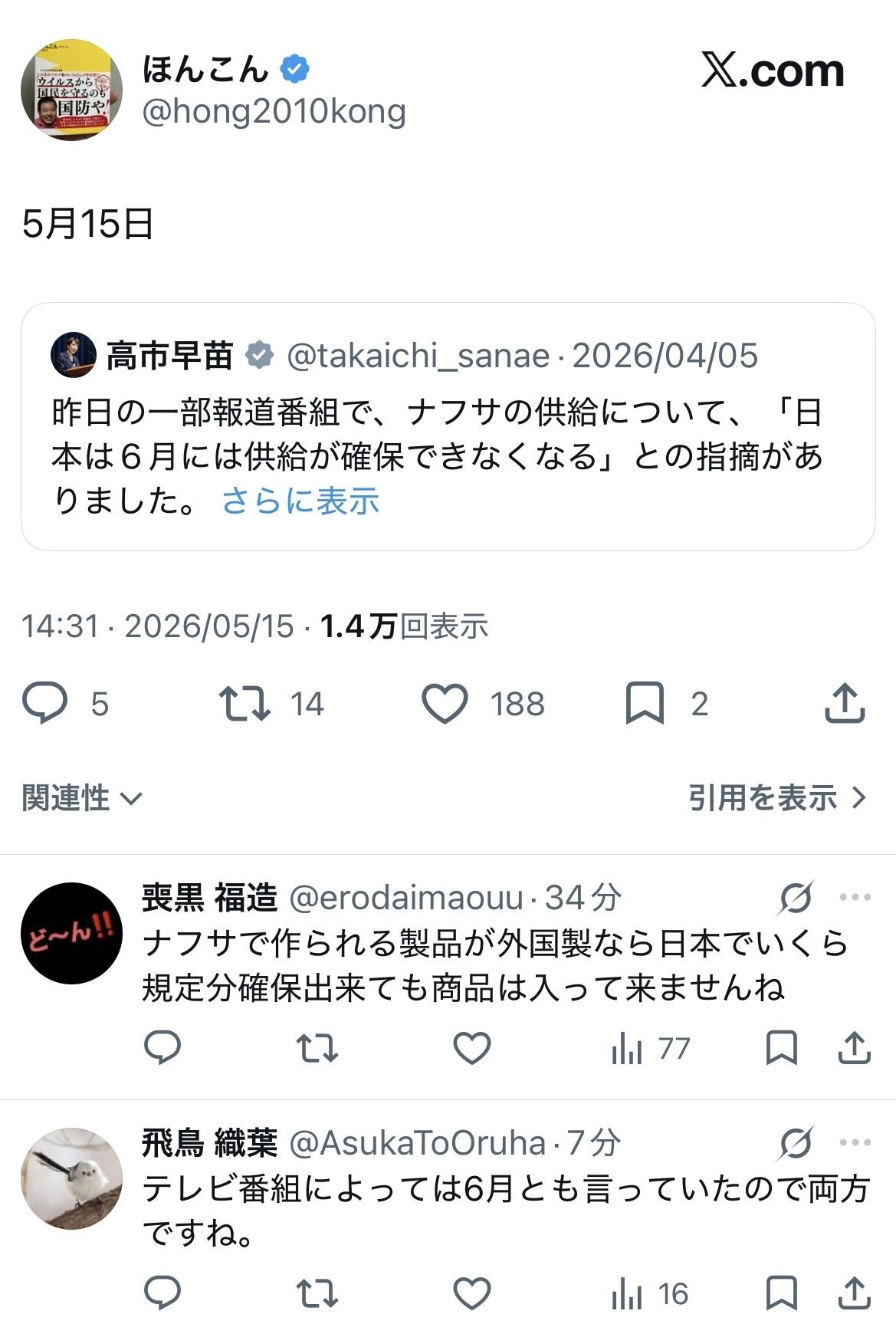Repost the main post with 14 reposts

[245, 703]
